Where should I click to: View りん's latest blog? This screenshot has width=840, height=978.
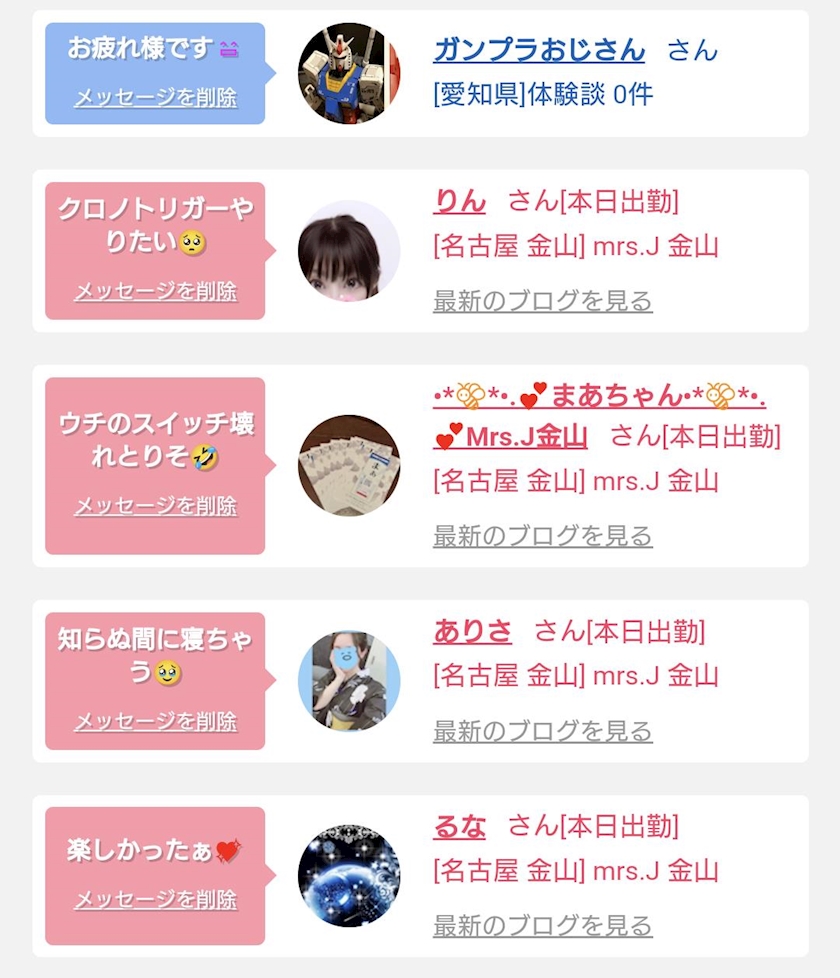coord(543,301)
